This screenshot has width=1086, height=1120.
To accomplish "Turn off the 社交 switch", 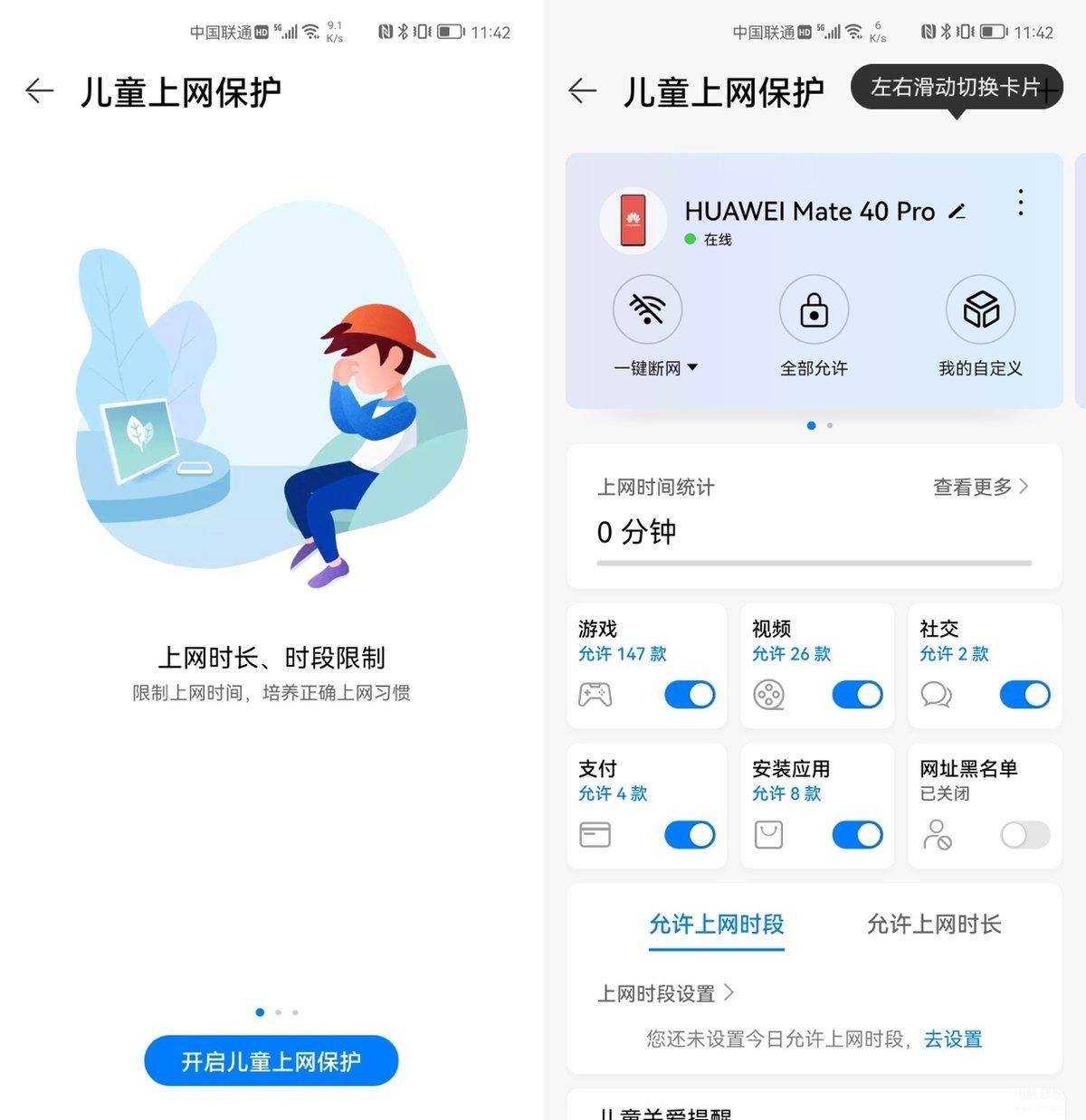I will (x=1024, y=695).
